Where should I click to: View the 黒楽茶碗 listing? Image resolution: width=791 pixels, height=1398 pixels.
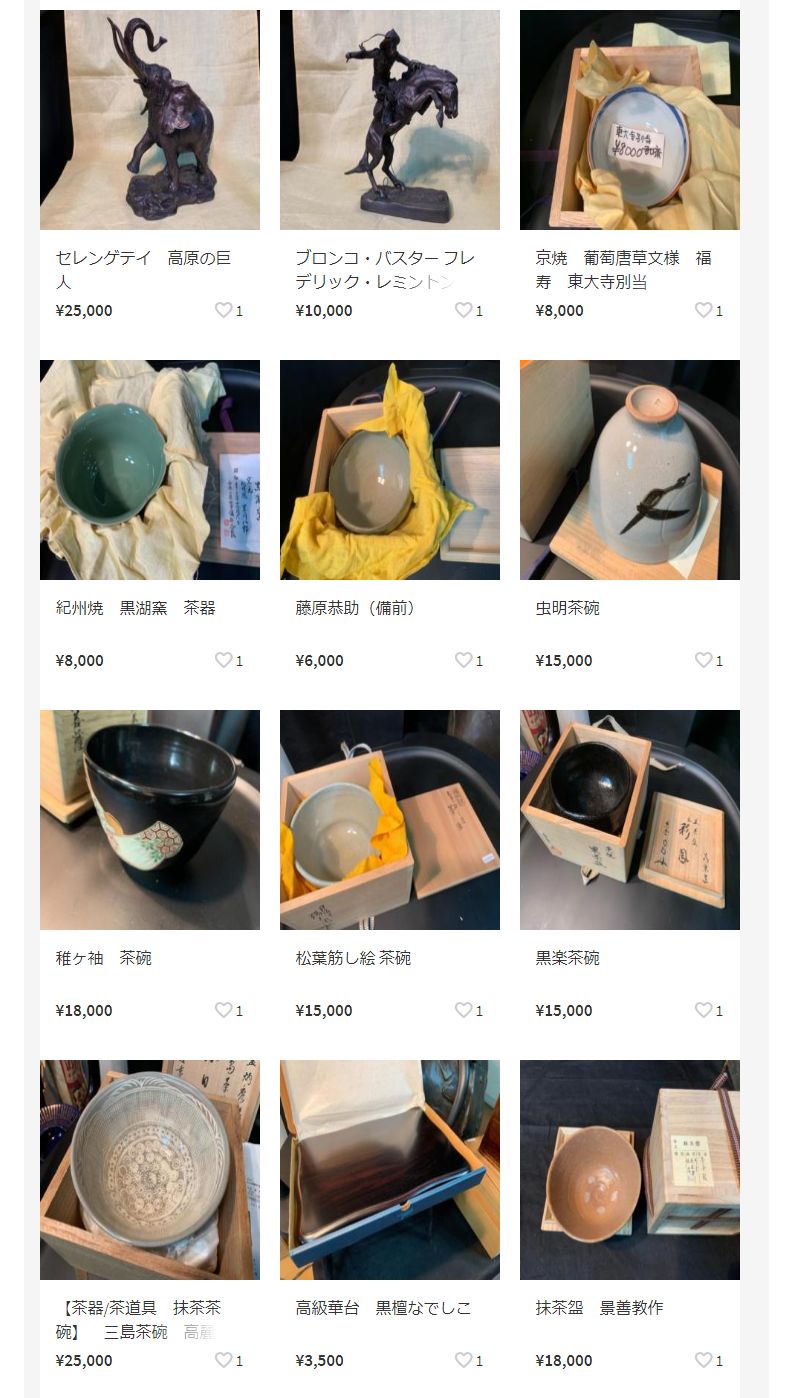[630, 820]
